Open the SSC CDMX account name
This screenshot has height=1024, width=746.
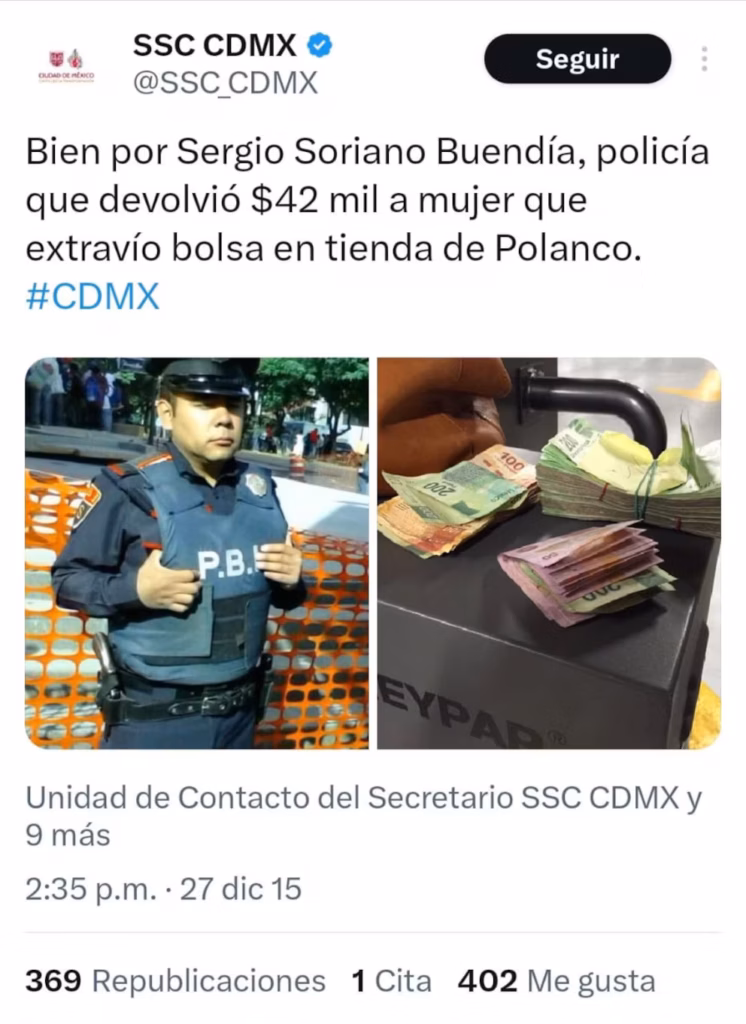tap(214, 45)
